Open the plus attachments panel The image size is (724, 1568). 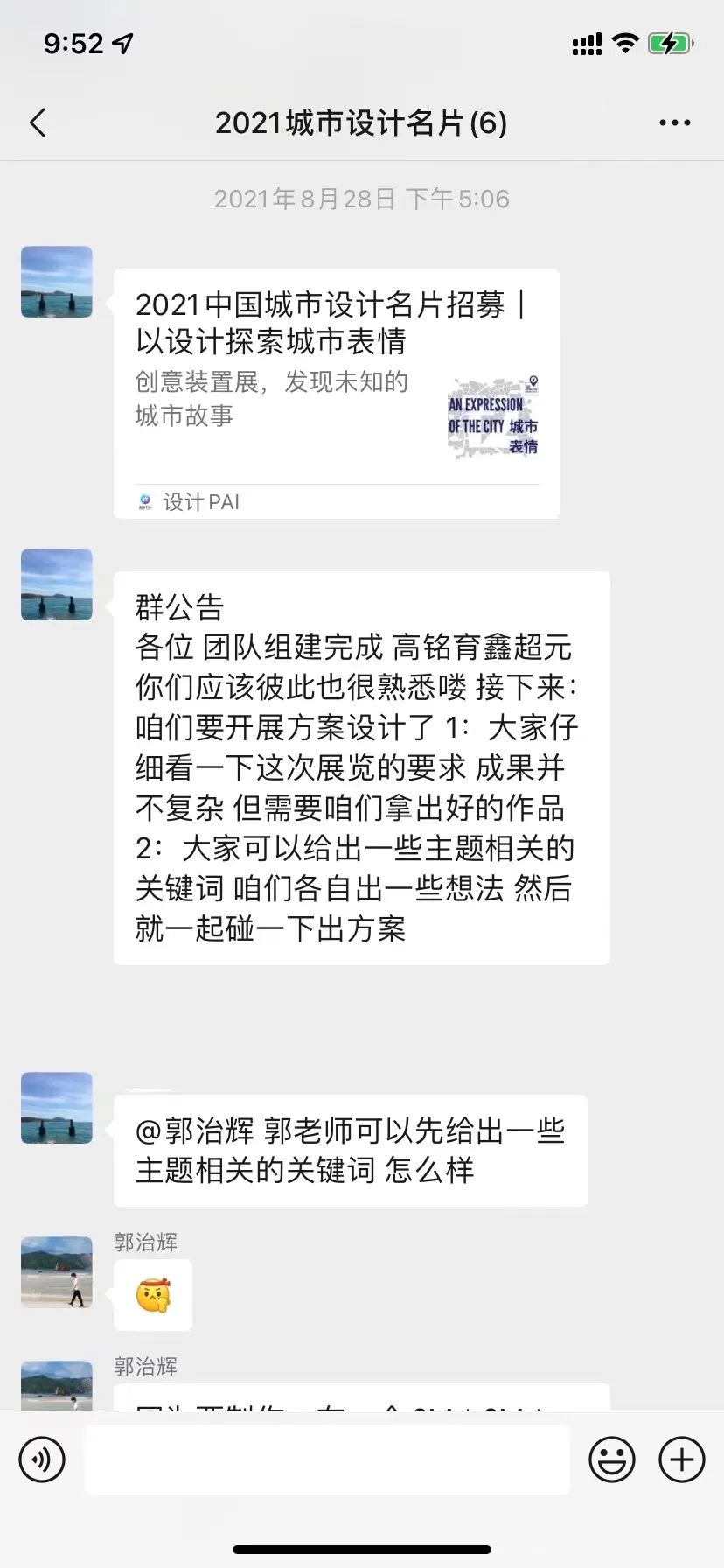point(681,1459)
